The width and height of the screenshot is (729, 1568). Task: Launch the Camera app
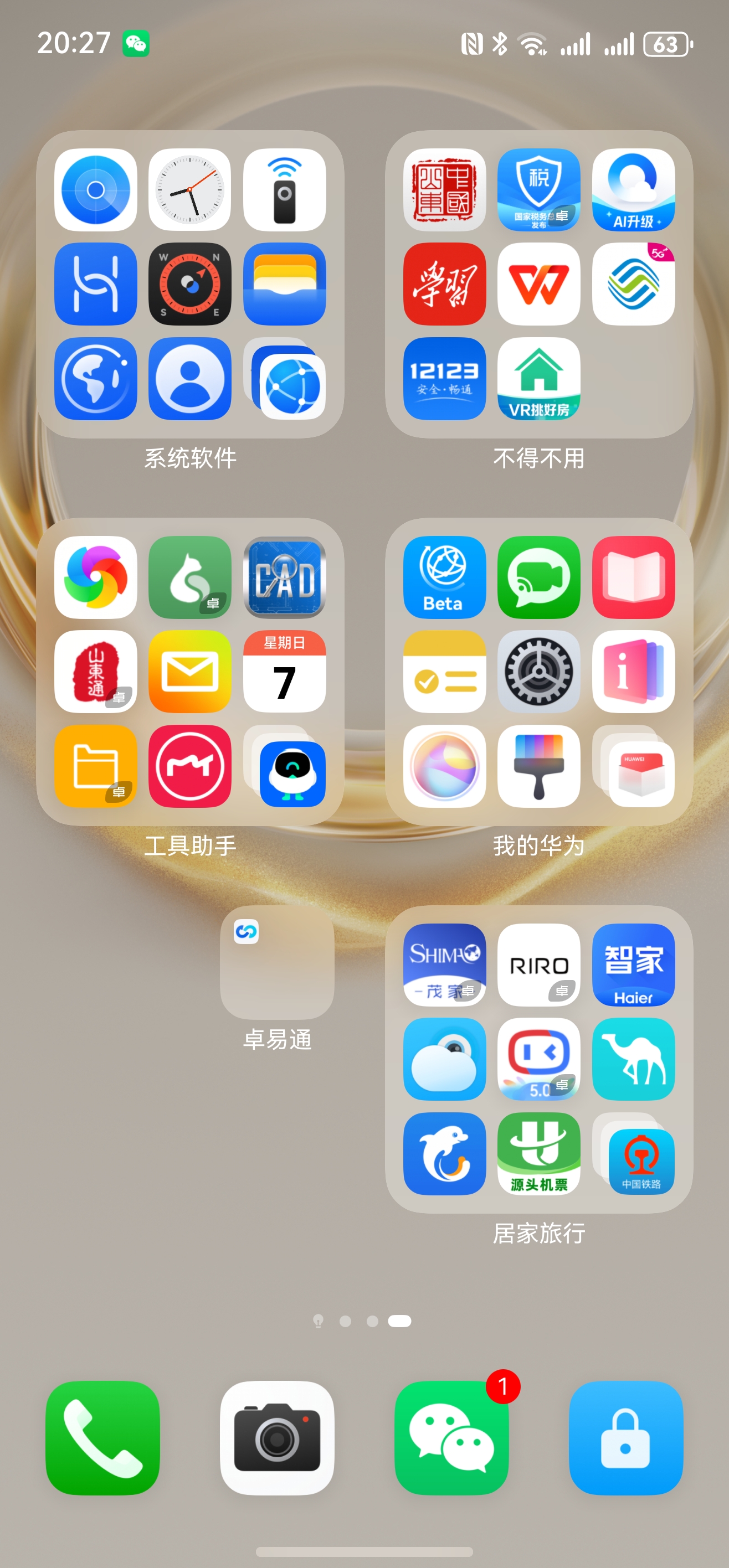pos(277,1437)
